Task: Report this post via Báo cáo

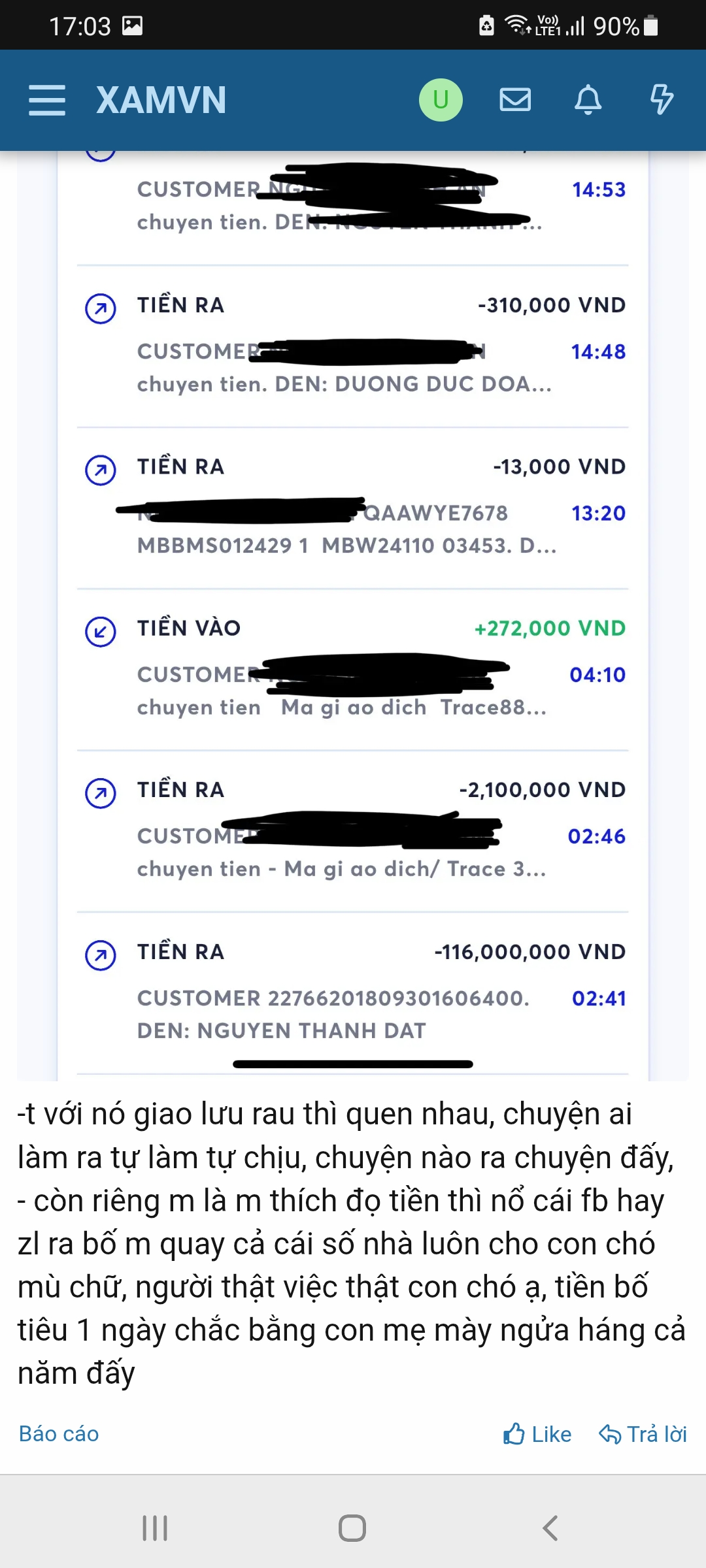Action: (59, 1433)
